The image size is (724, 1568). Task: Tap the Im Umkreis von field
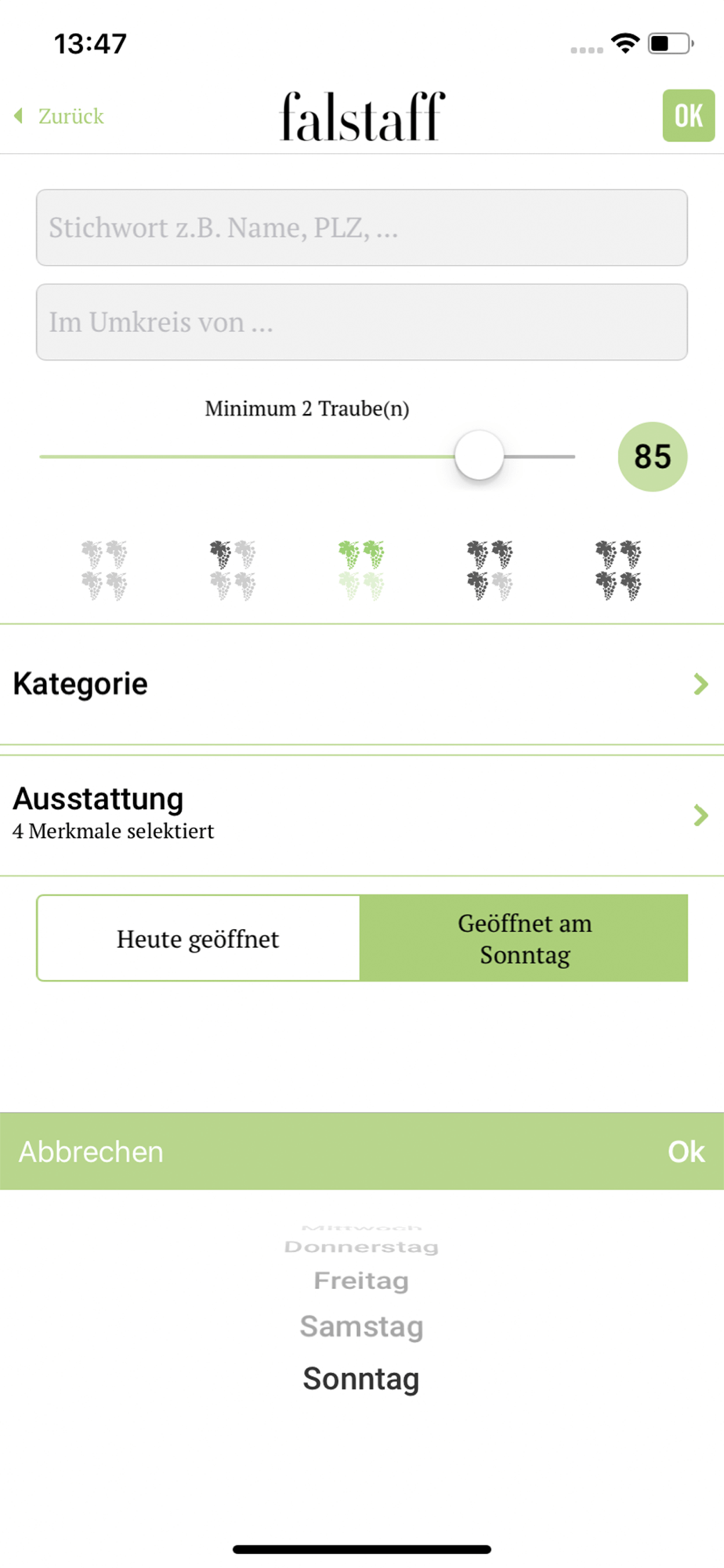[362, 322]
